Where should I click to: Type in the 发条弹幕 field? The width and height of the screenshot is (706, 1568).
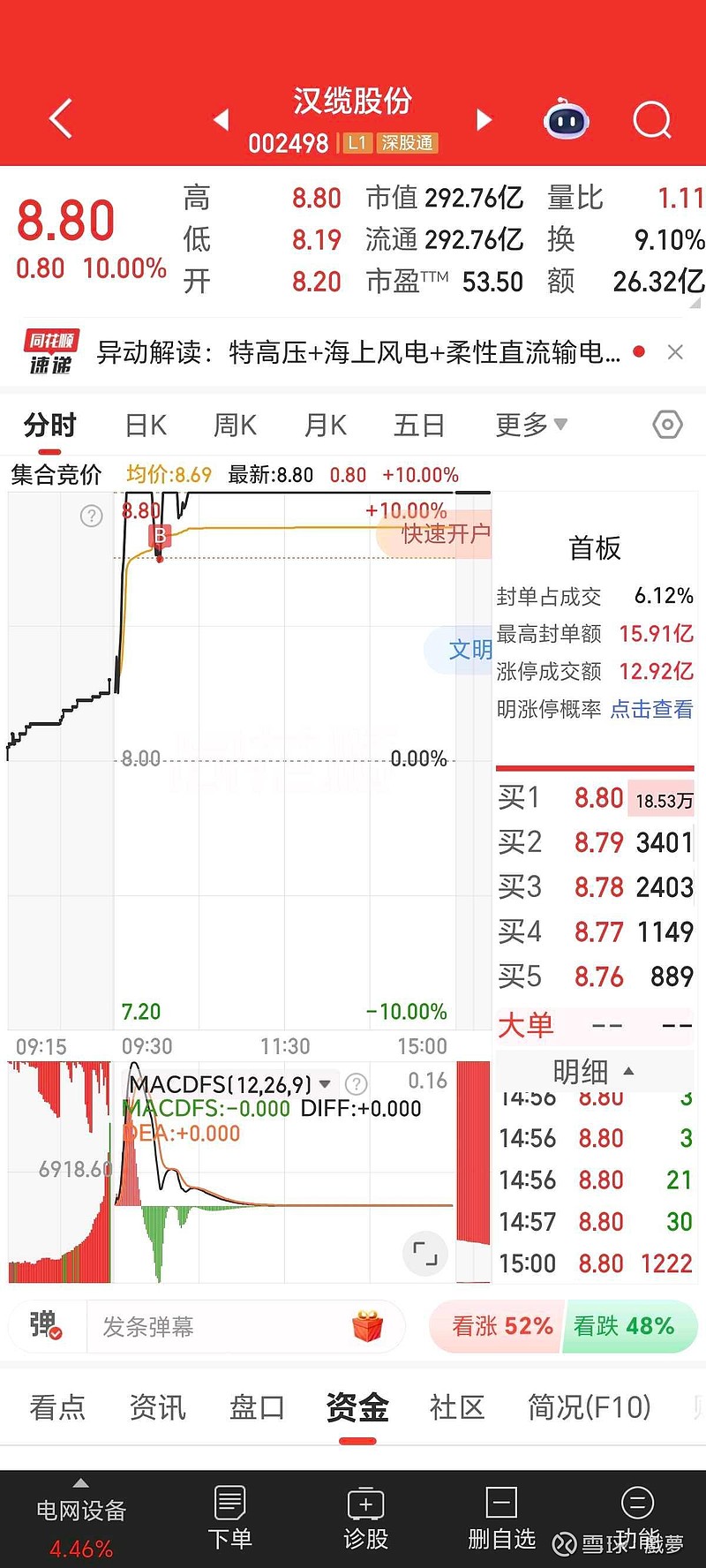[x=221, y=1326]
